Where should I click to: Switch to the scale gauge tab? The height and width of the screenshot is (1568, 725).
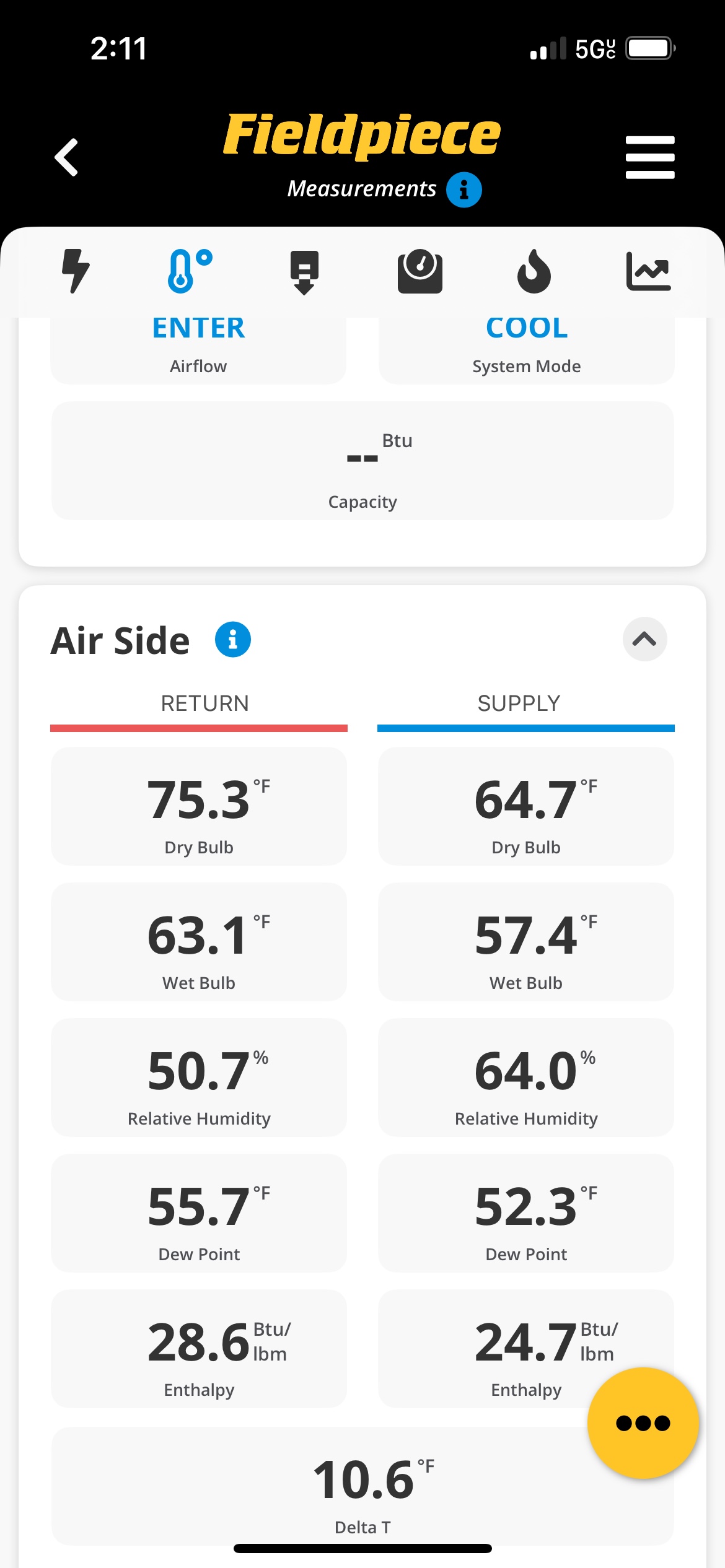(420, 271)
